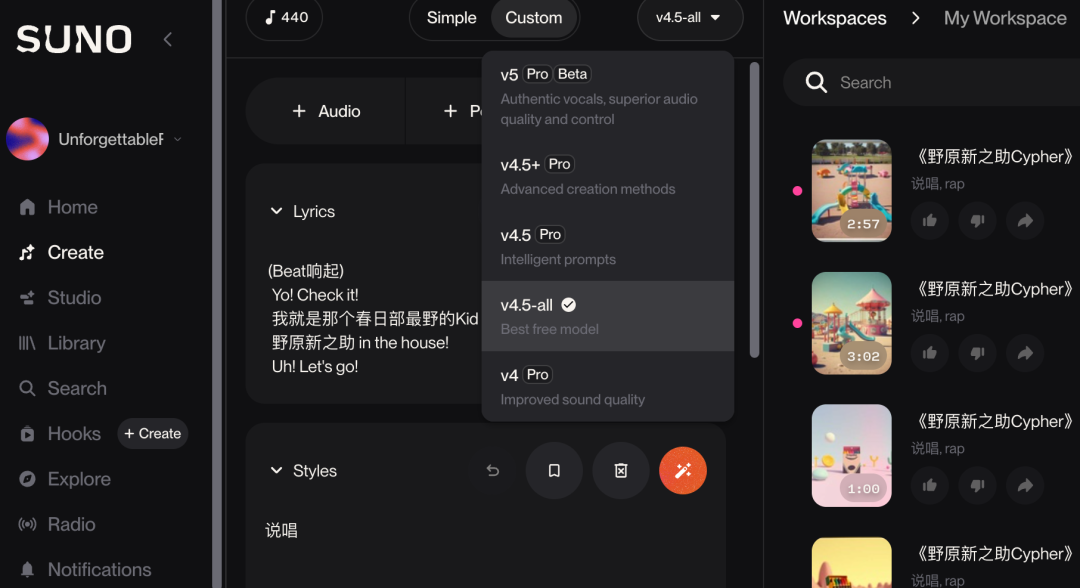Screen dimensions: 1080x588
Task: Collapse the Lyrics section
Action: point(277,211)
